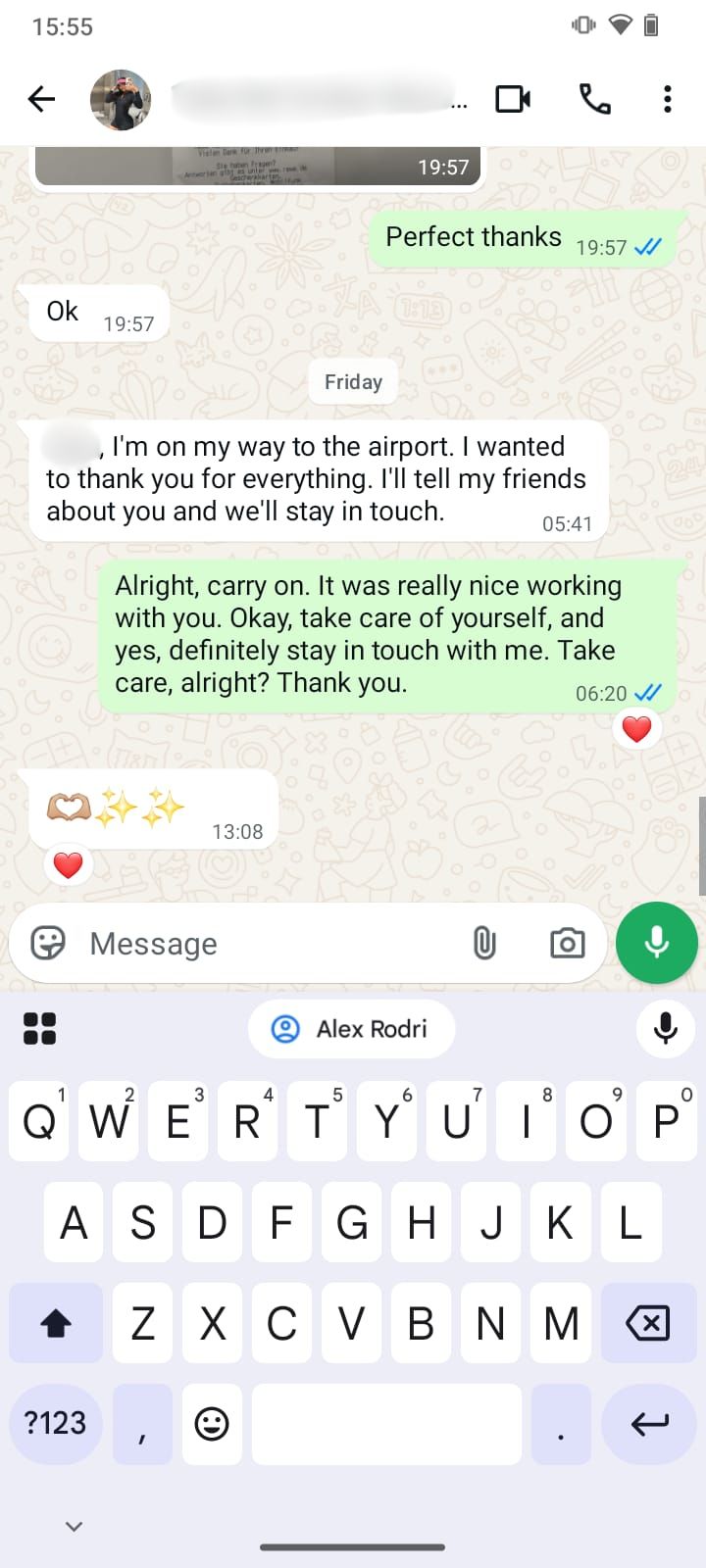Open the chat overflow menu

(667, 99)
